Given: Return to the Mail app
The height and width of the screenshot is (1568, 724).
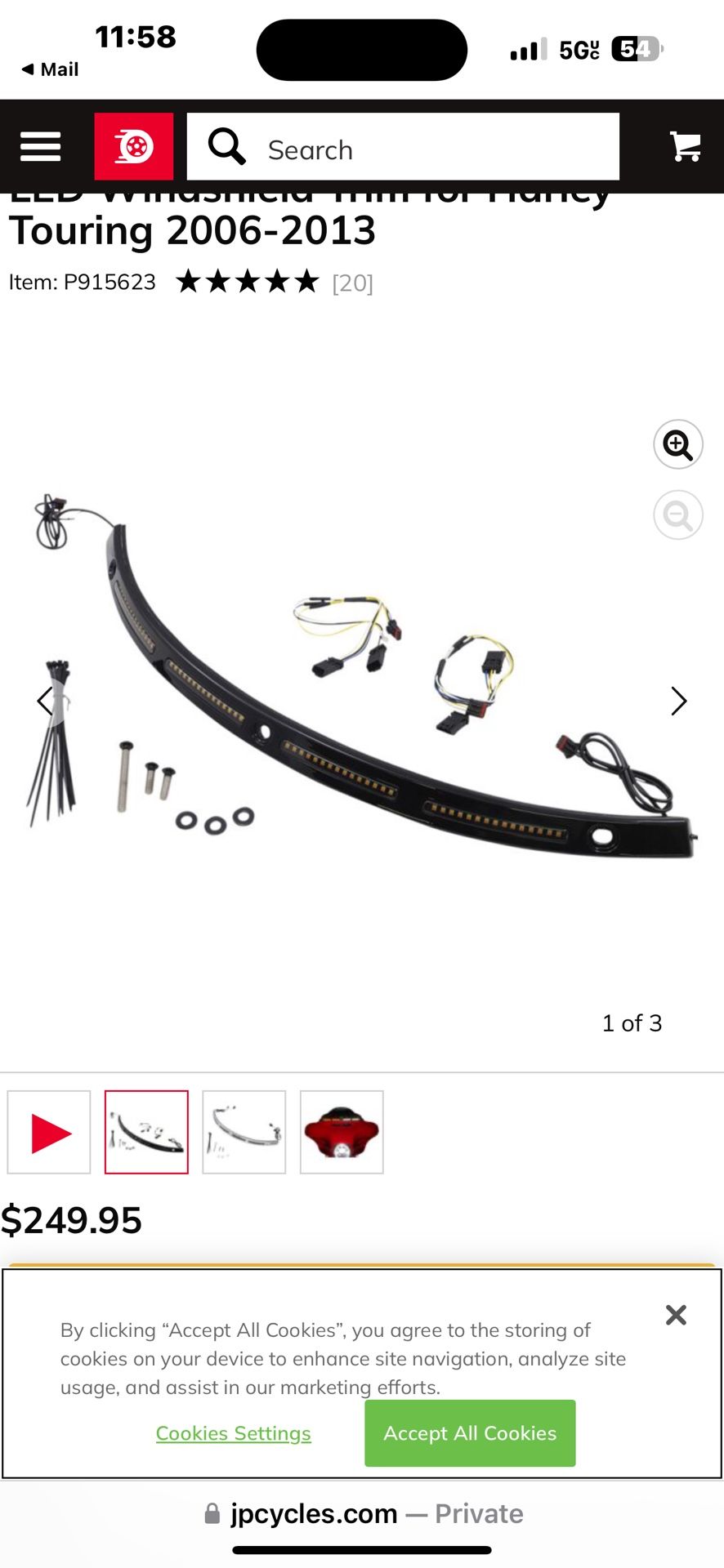Looking at the screenshot, I should (x=51, y=69).
